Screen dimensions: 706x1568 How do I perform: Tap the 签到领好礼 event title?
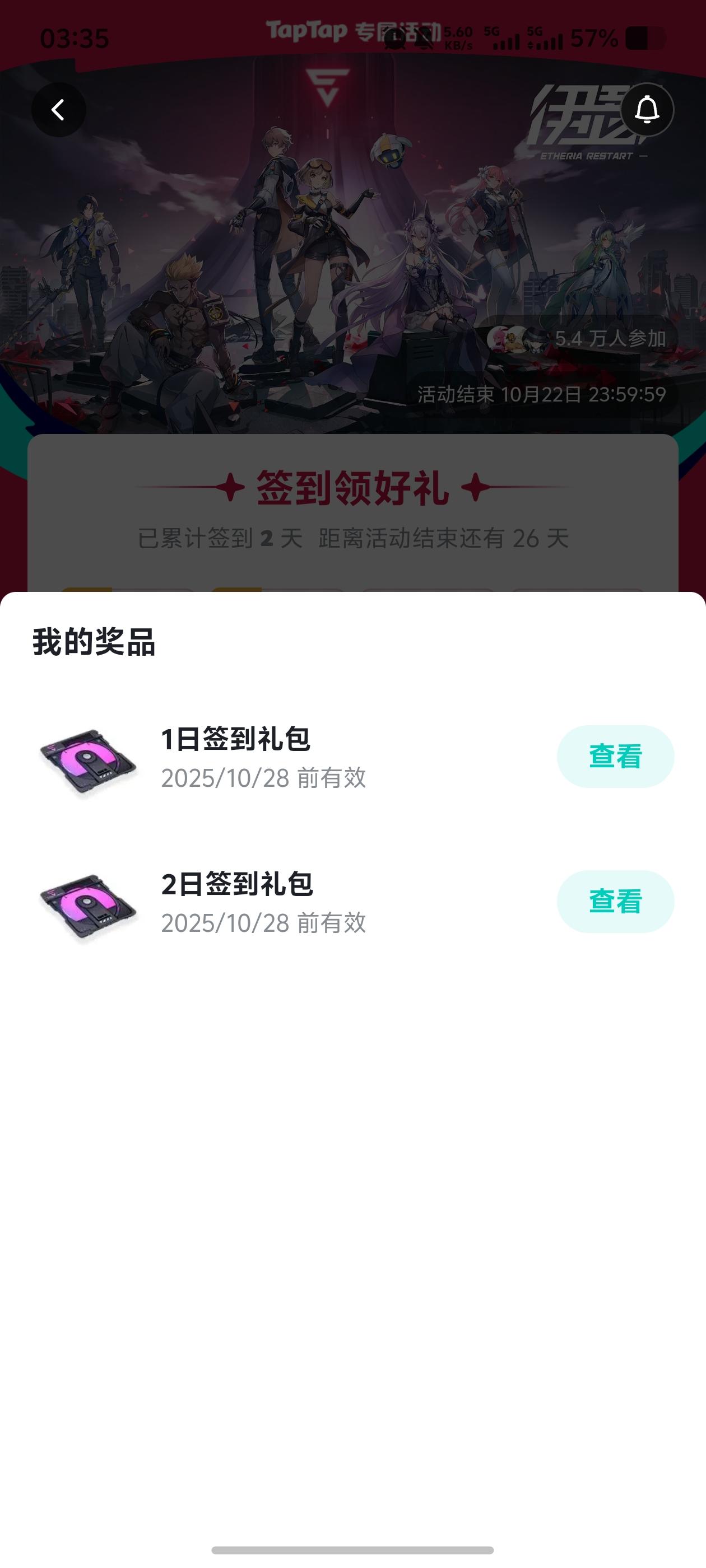point(352,488)
